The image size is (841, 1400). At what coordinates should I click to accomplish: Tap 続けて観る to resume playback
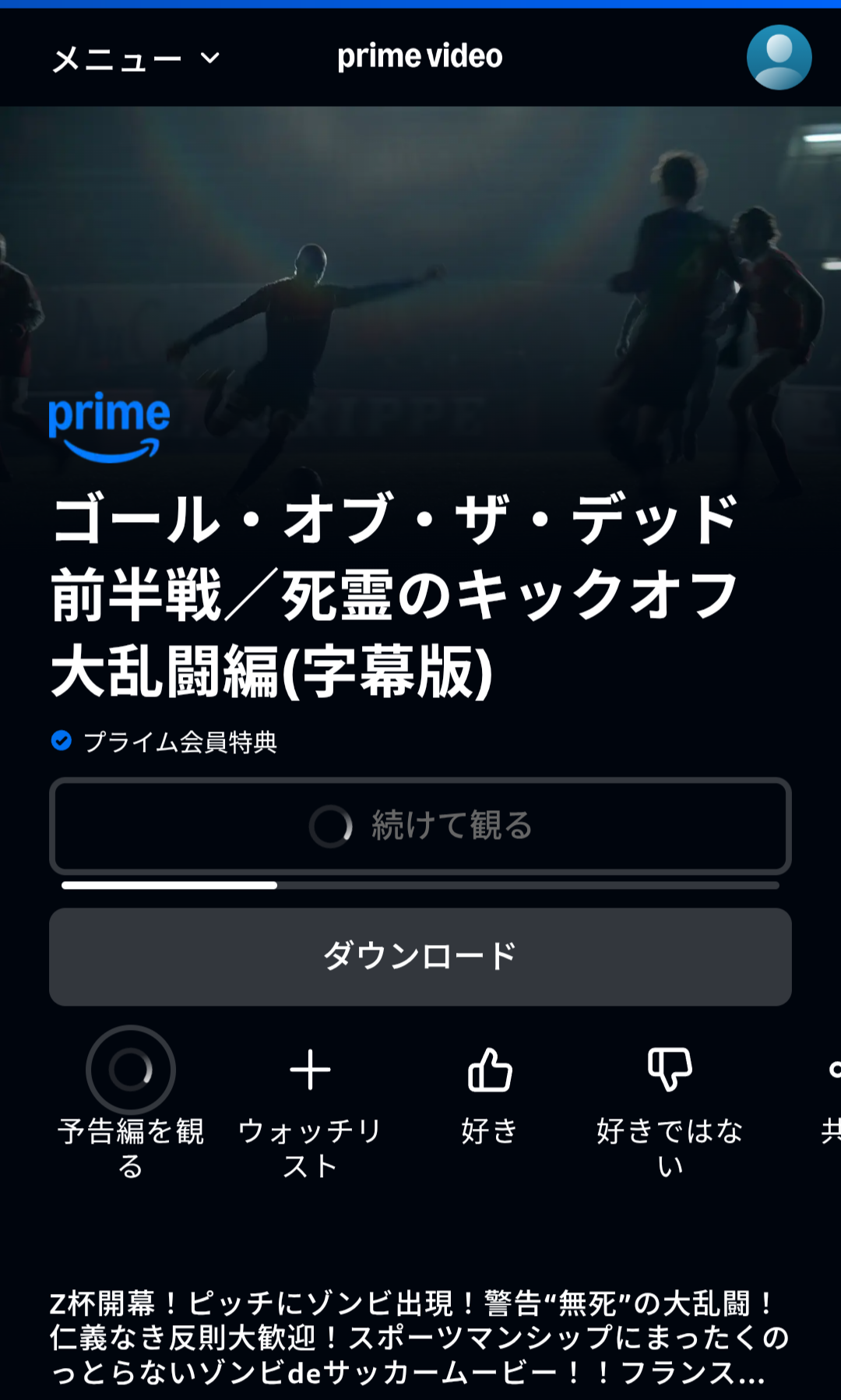click(x=420, y=825)
